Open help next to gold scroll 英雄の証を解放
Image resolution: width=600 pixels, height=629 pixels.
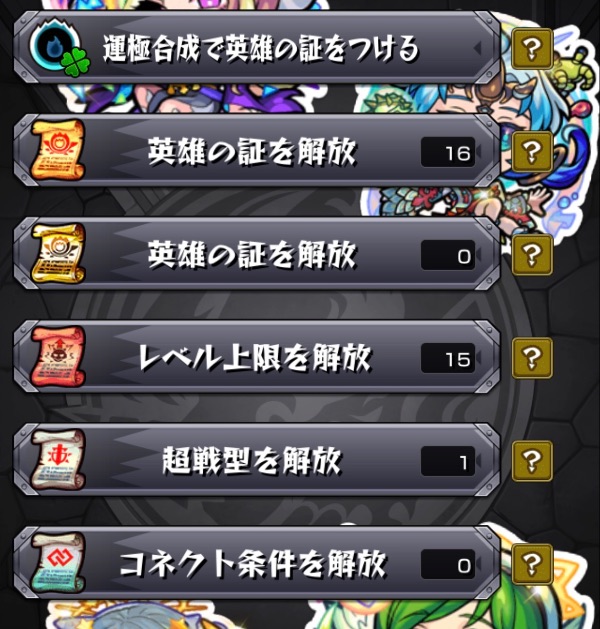(532, 255)
